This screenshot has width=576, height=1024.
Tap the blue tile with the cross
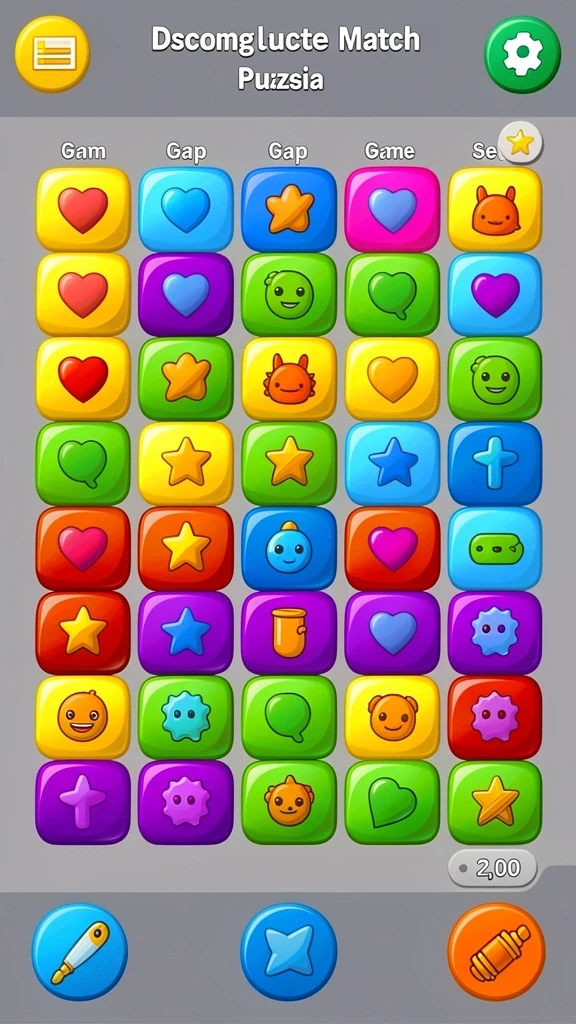tap(495, 464)
